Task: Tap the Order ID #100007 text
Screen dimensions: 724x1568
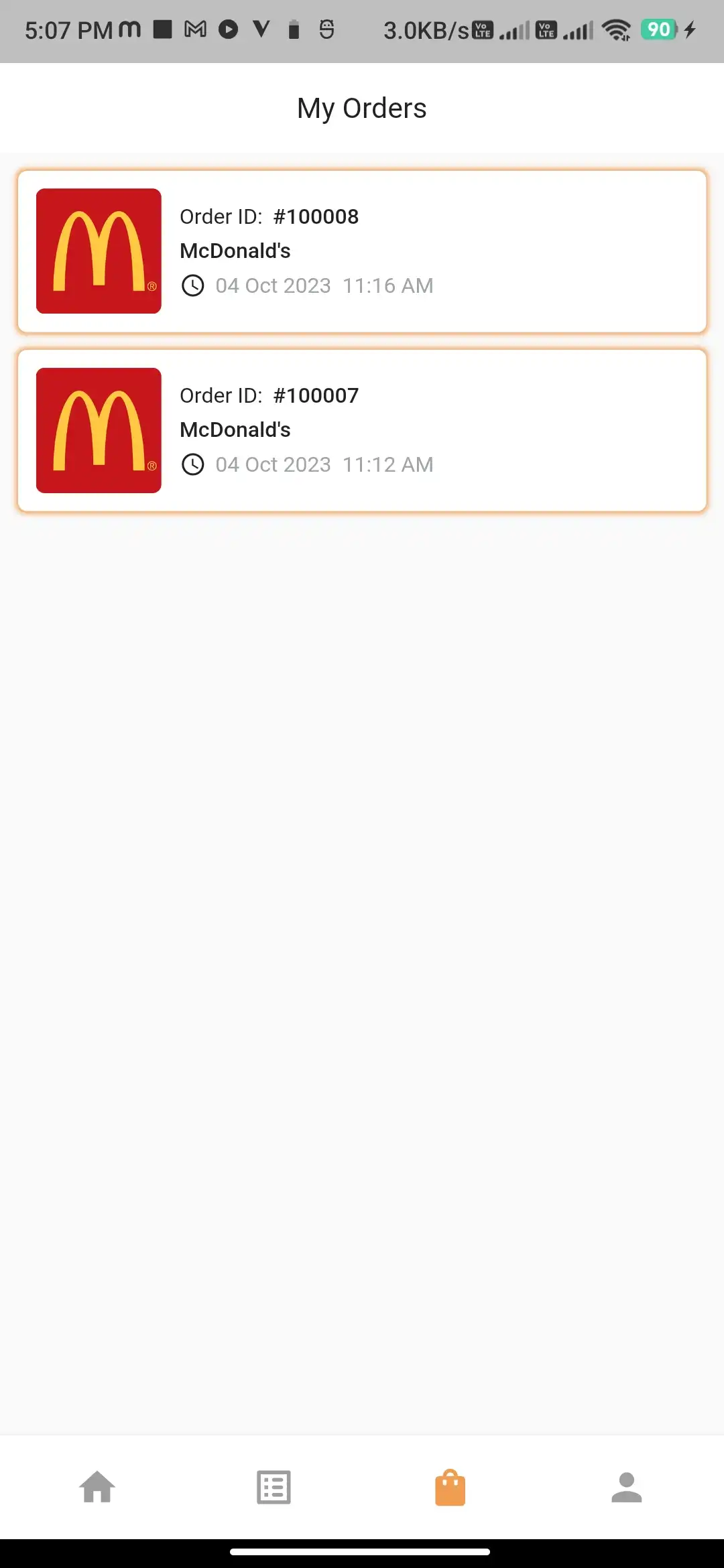Action: click(x=268, y=395)
